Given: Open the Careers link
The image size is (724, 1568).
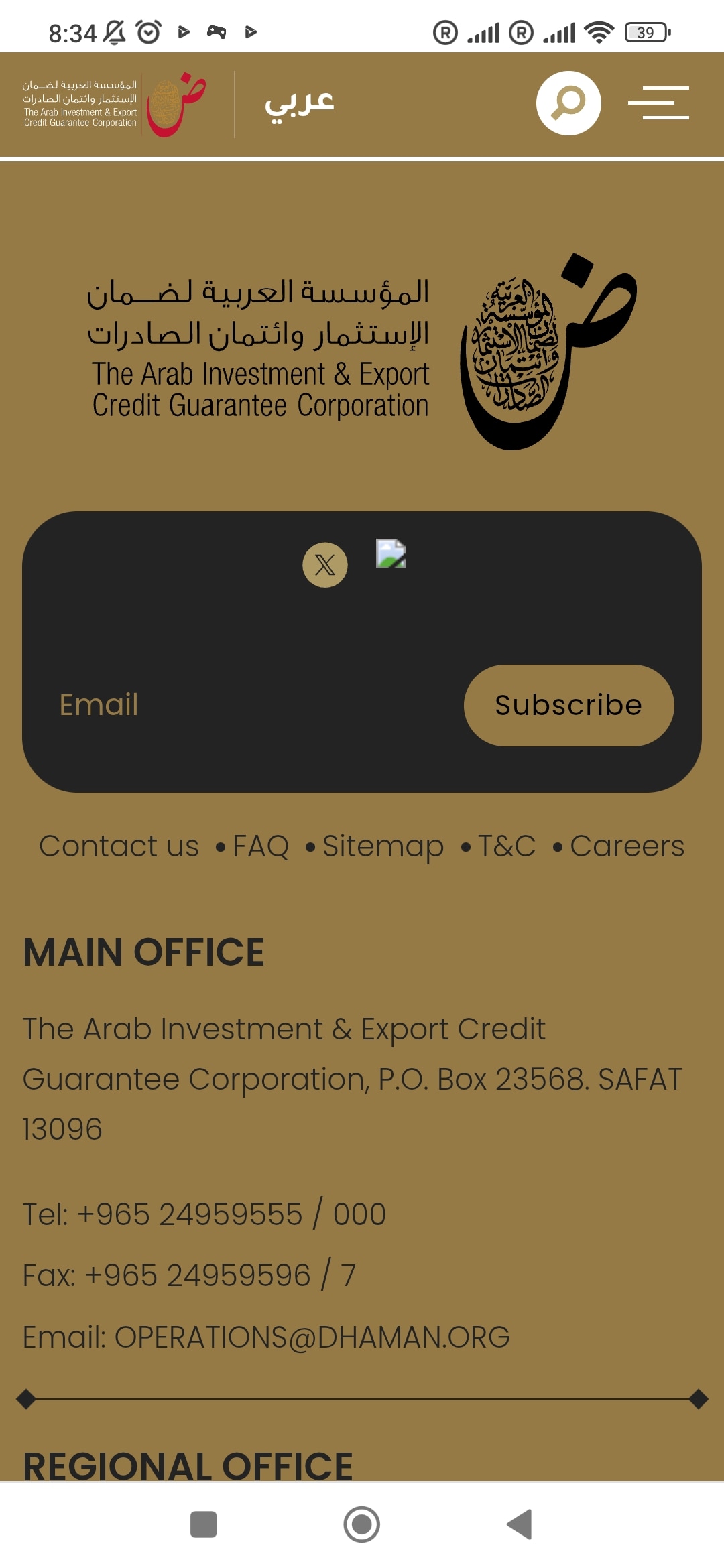Looking at the screenshot, I should pos(627,846).
